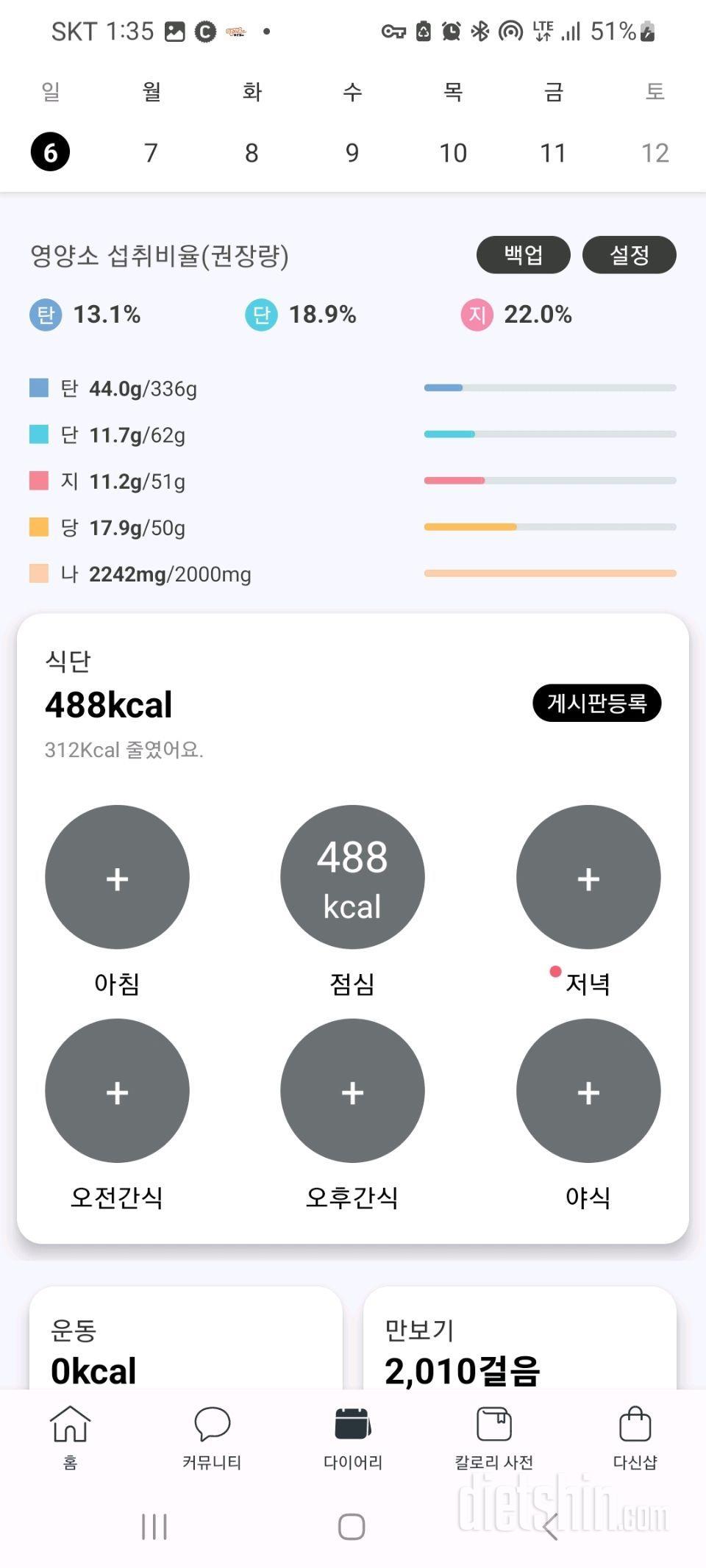The width and height of the screenshot is (706, 1568).
Task: Tap the 게시판등록 post button
Action: (x=596, y=704)
